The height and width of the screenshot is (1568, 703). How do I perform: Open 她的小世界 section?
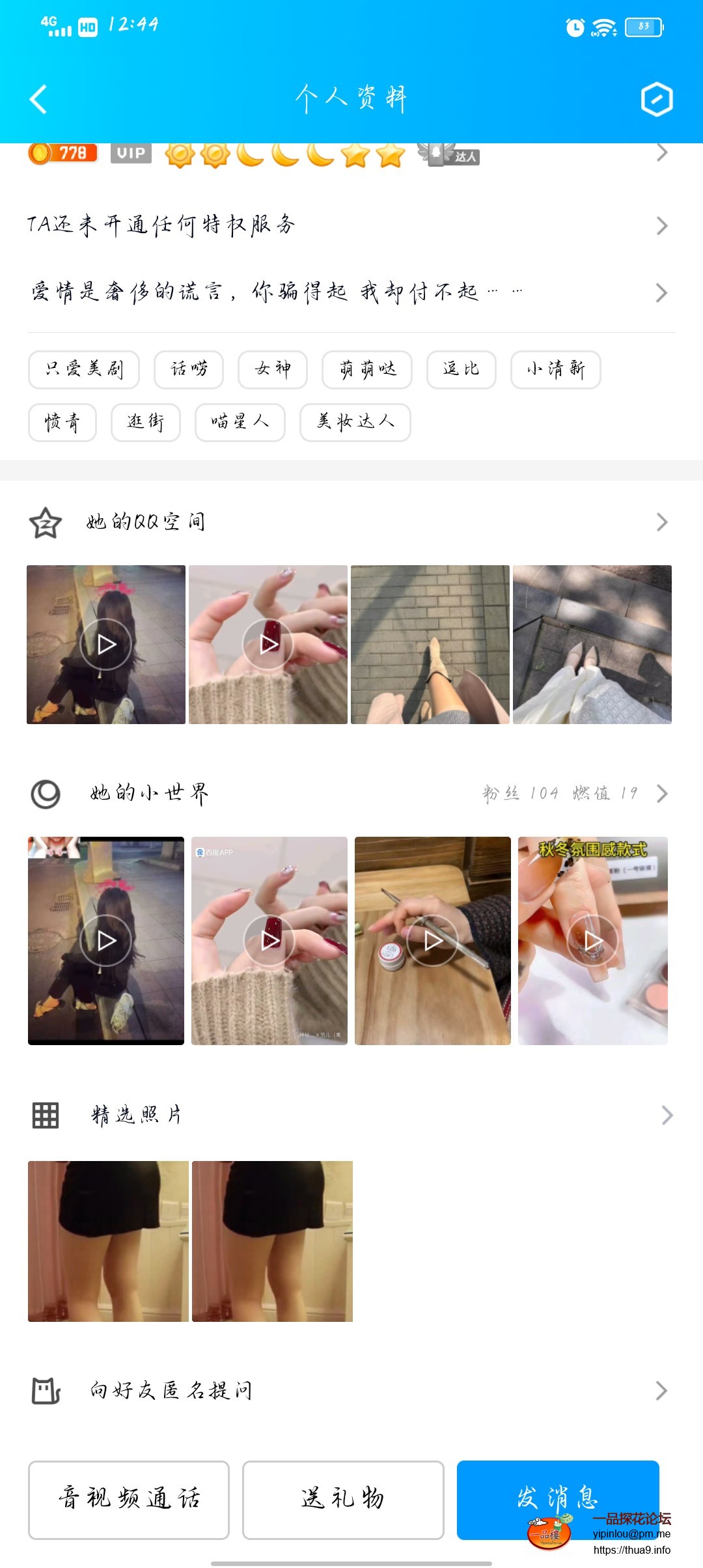point(350,793)
